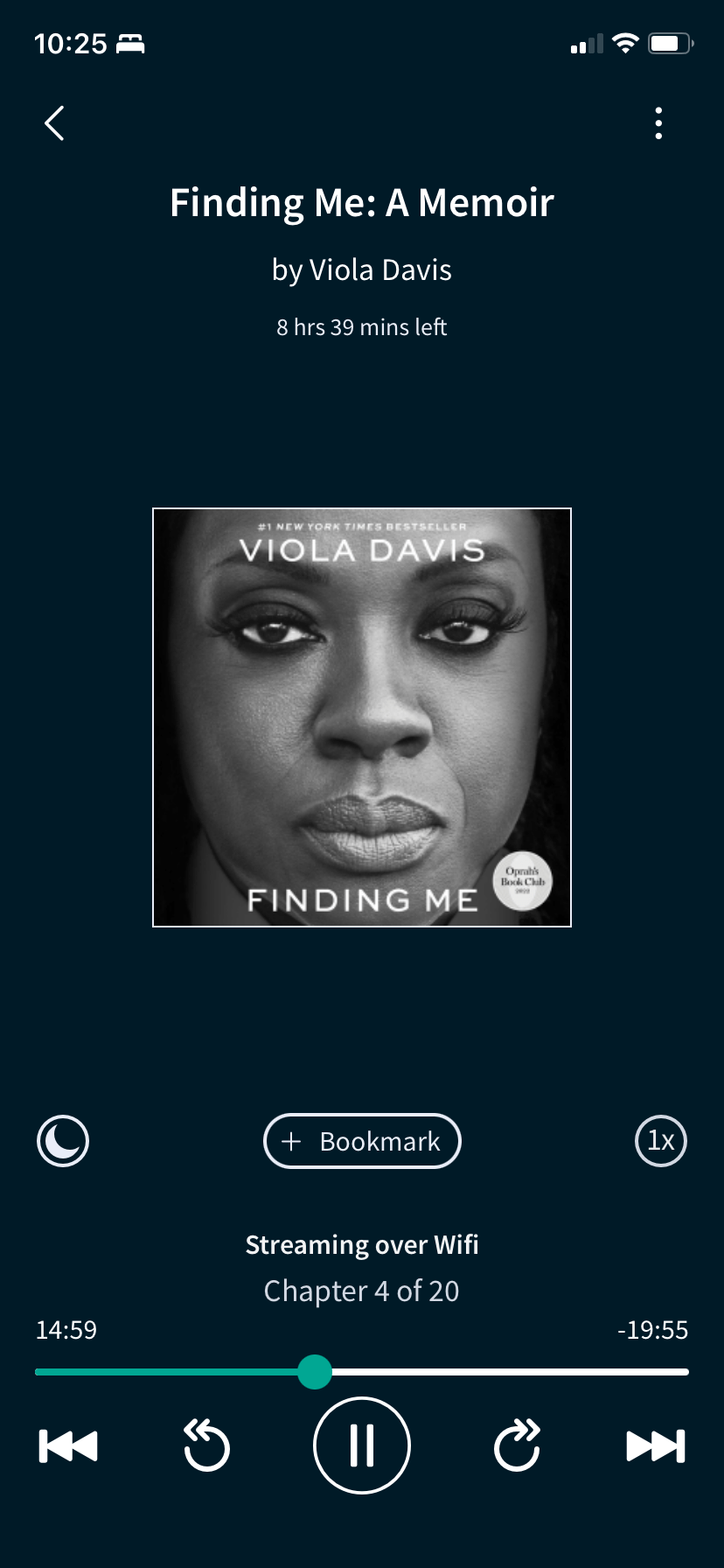724x1568 pixels.
Task: Jump forward a few seconds
Action: click(x=517, y=1445)
